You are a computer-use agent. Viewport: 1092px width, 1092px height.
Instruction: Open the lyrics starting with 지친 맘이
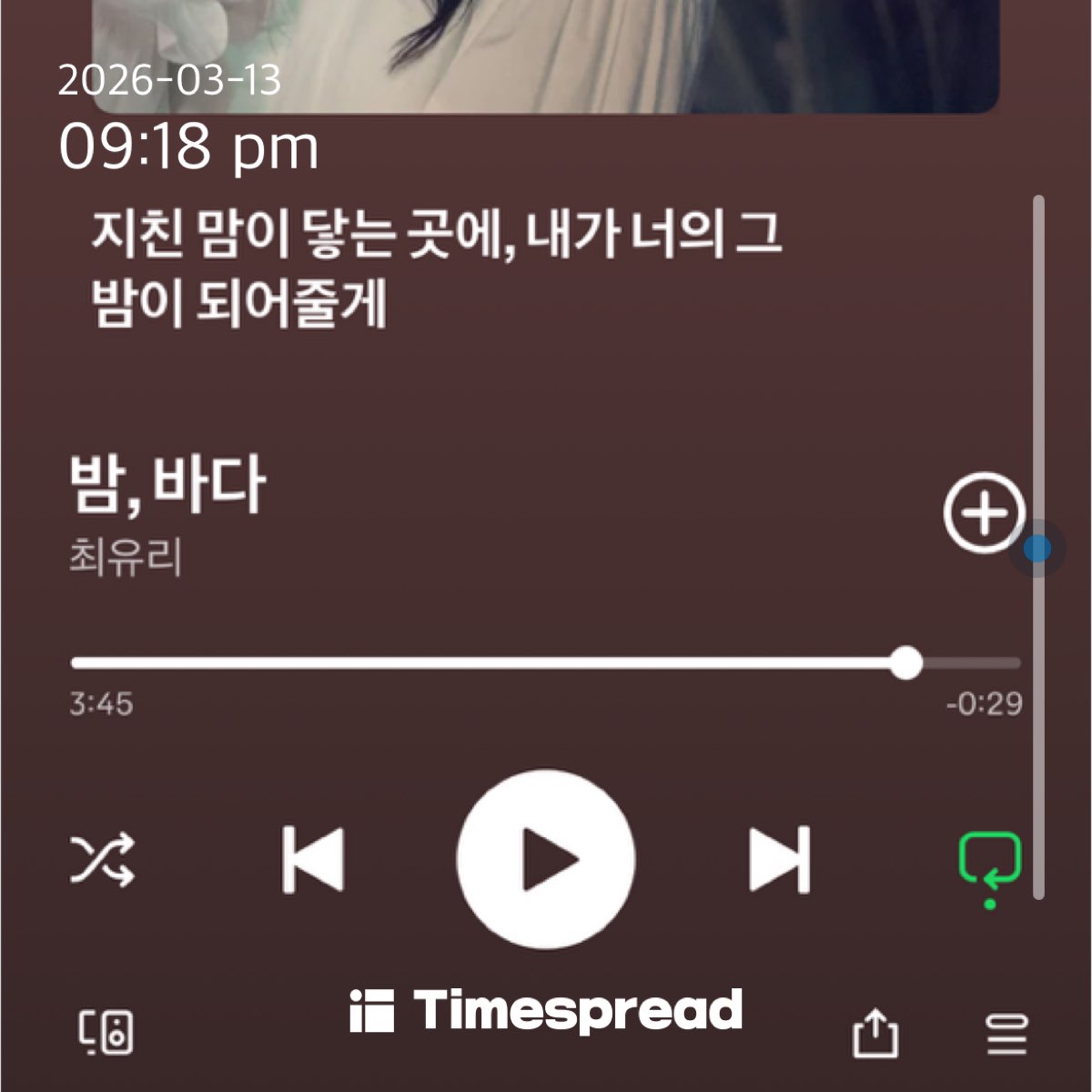pos(437,268)
